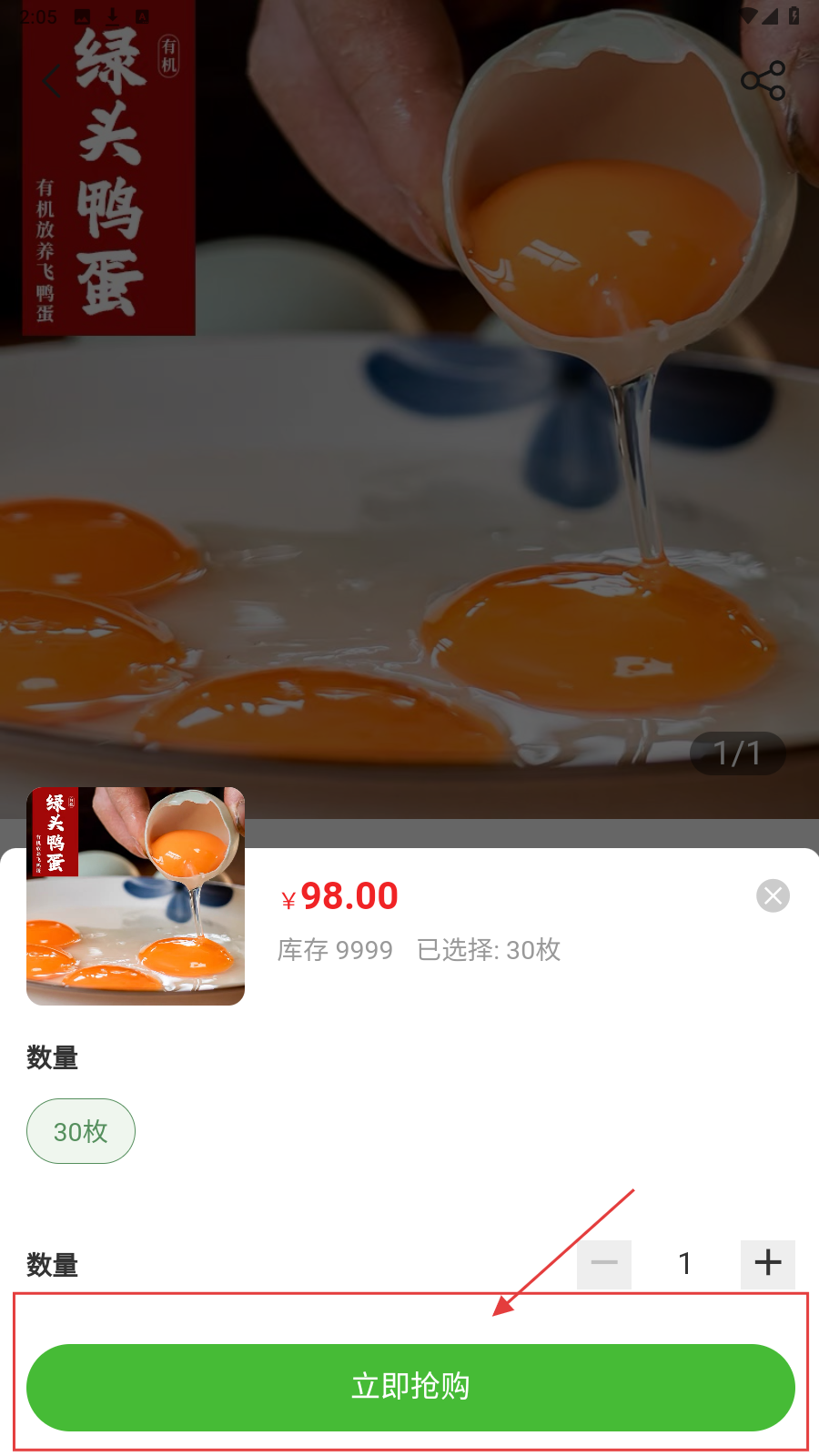Share this duck egg product
Image resolution: width=819 pixels, height=1456 pixels.
(x=763, y=81)
